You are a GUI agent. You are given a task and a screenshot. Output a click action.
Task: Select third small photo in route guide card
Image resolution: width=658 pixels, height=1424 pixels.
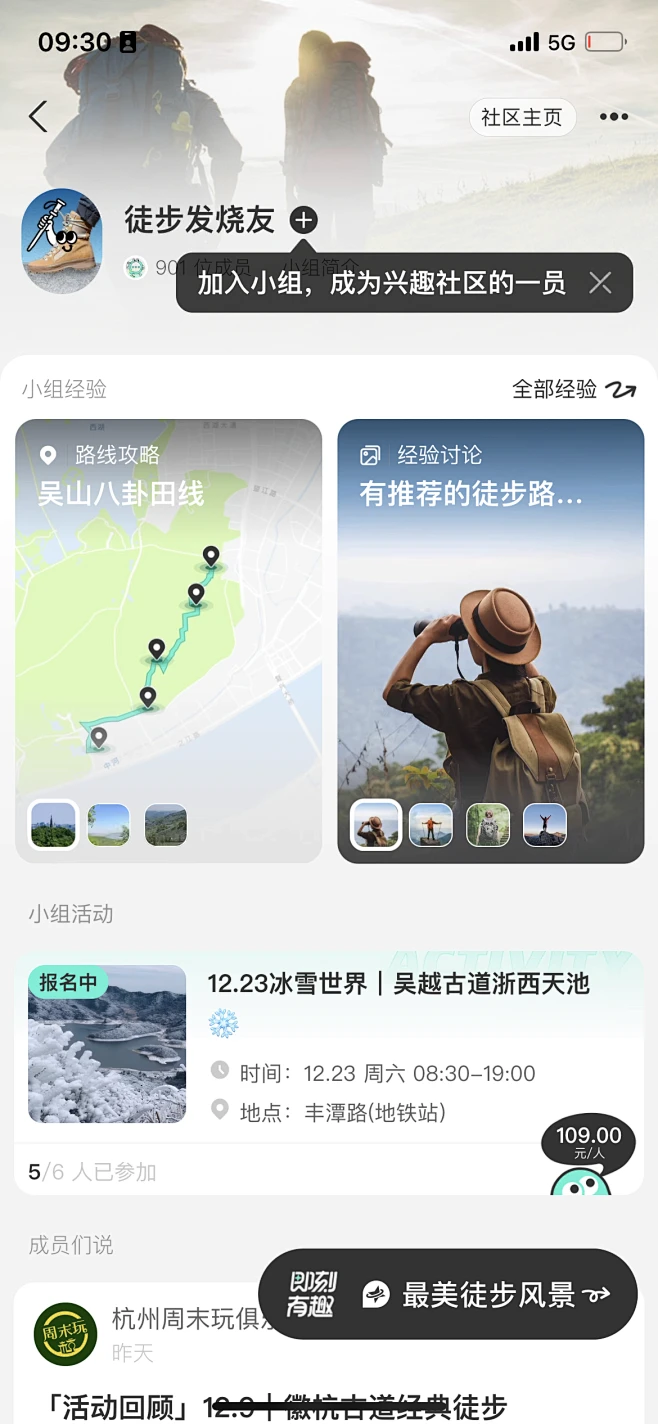[165, 825]
